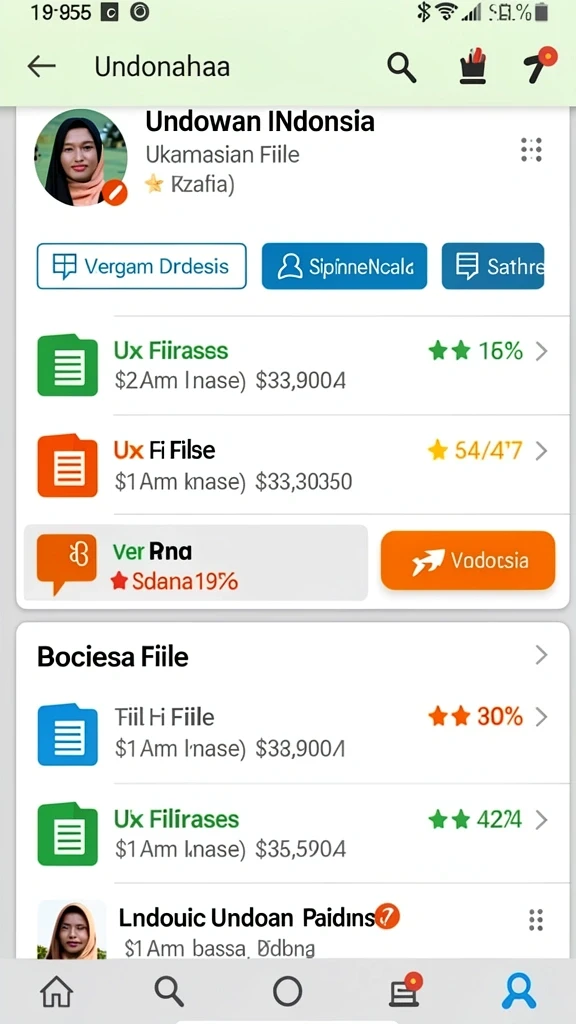576x1024 pixels.
Task: Open the Ux Fi Filse row
Action: pos(293,465)
